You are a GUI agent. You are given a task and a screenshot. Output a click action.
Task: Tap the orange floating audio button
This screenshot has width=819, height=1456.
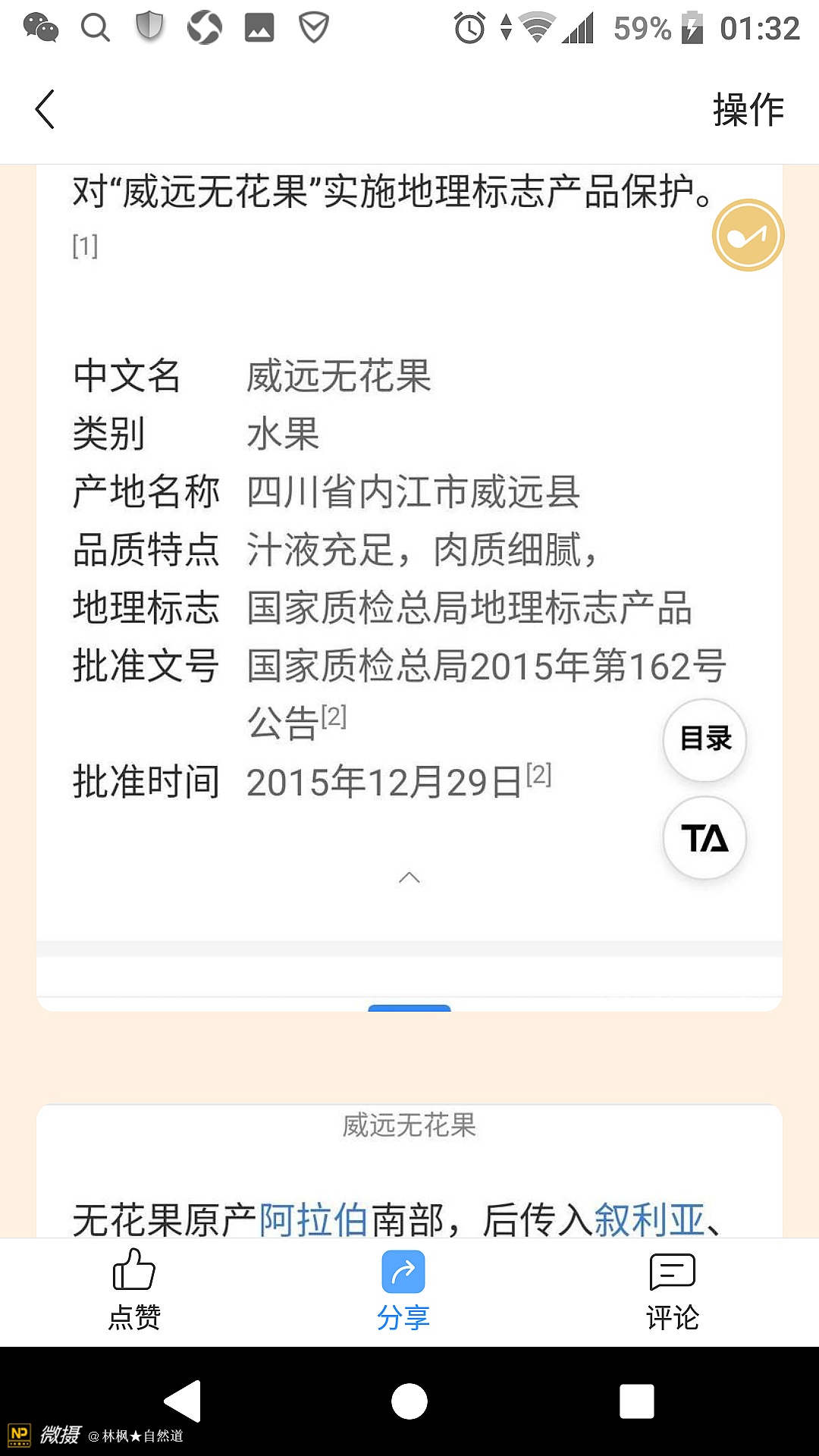tap(748, 235)
